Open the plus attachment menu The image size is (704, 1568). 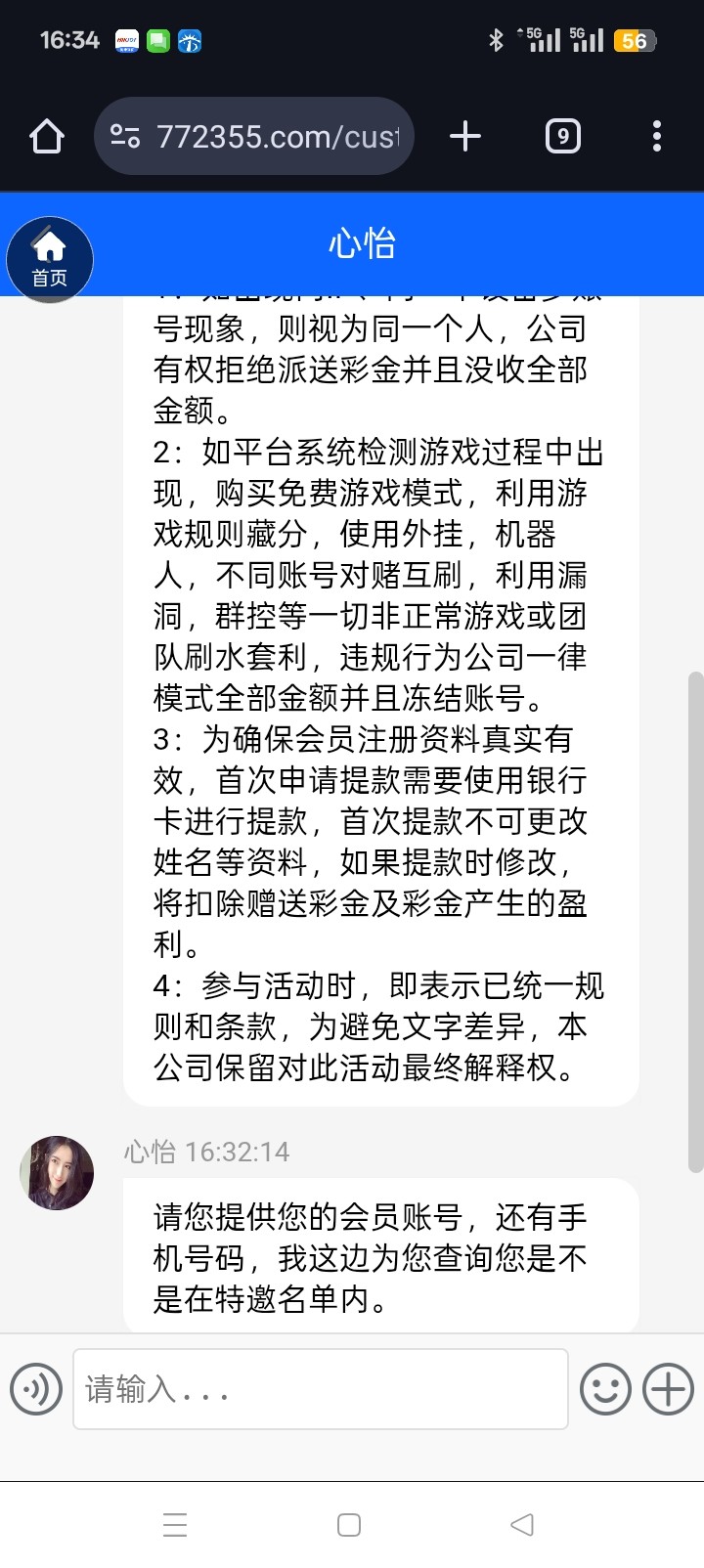pyautogui.click(x=669, y=1389)
